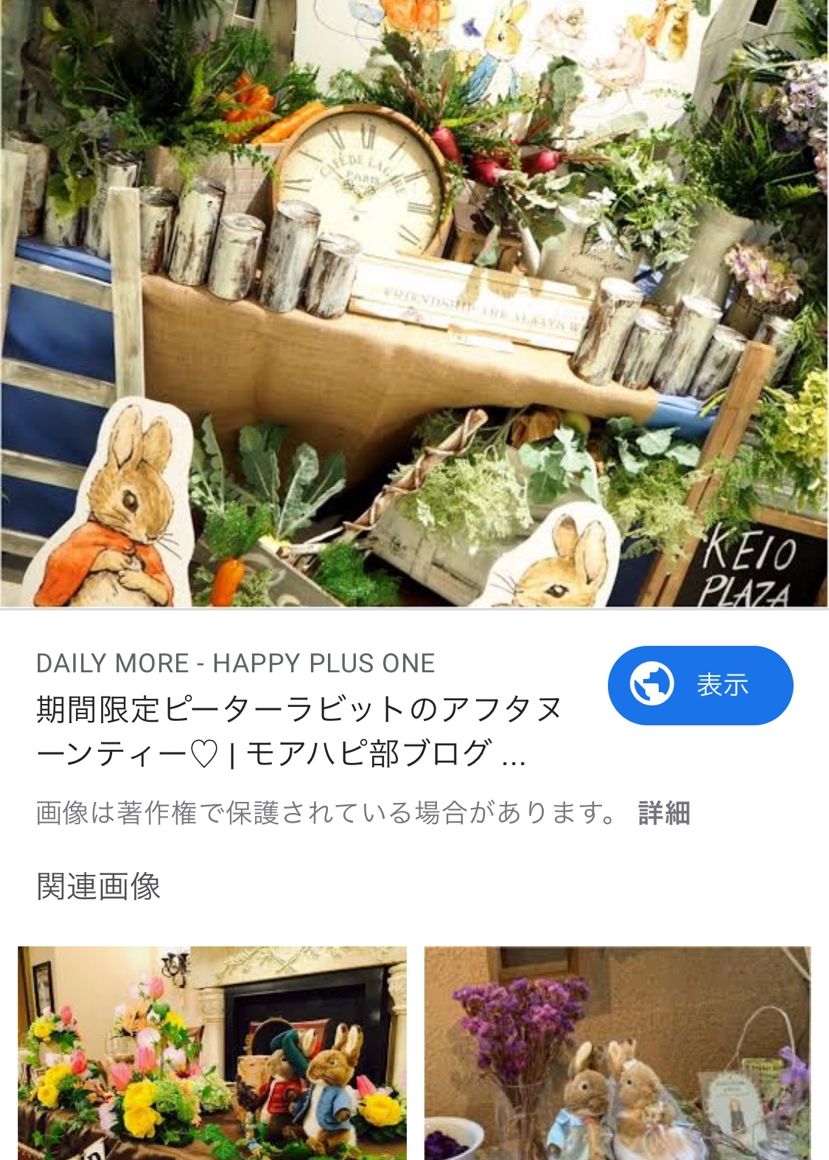Open related image with flowers and fireplace
Image resolution: width=829 pixels, height=1160 pixels.
[x=212, y=1052]
